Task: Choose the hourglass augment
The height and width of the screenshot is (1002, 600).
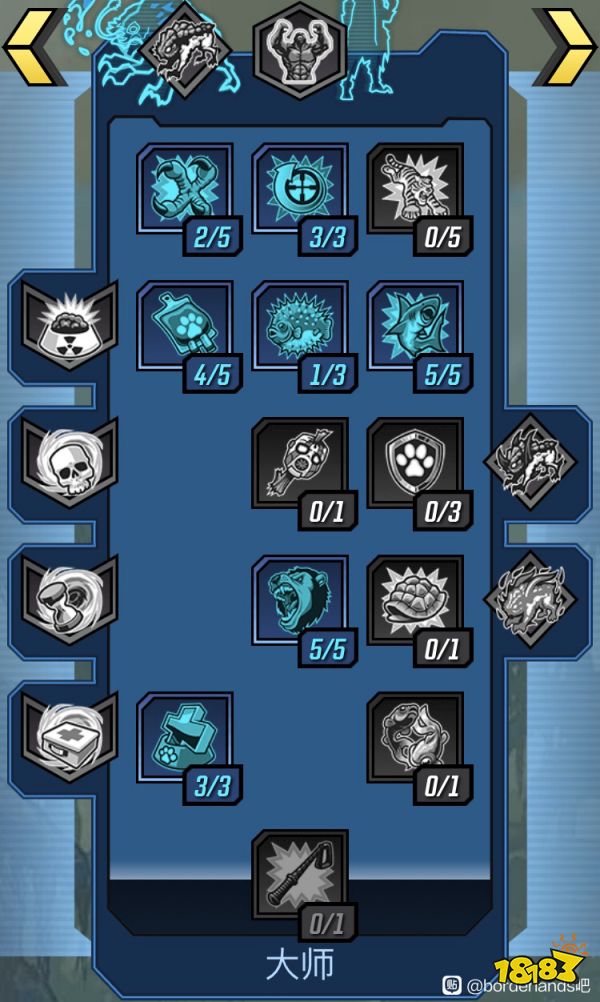Action: click(68, 598)
